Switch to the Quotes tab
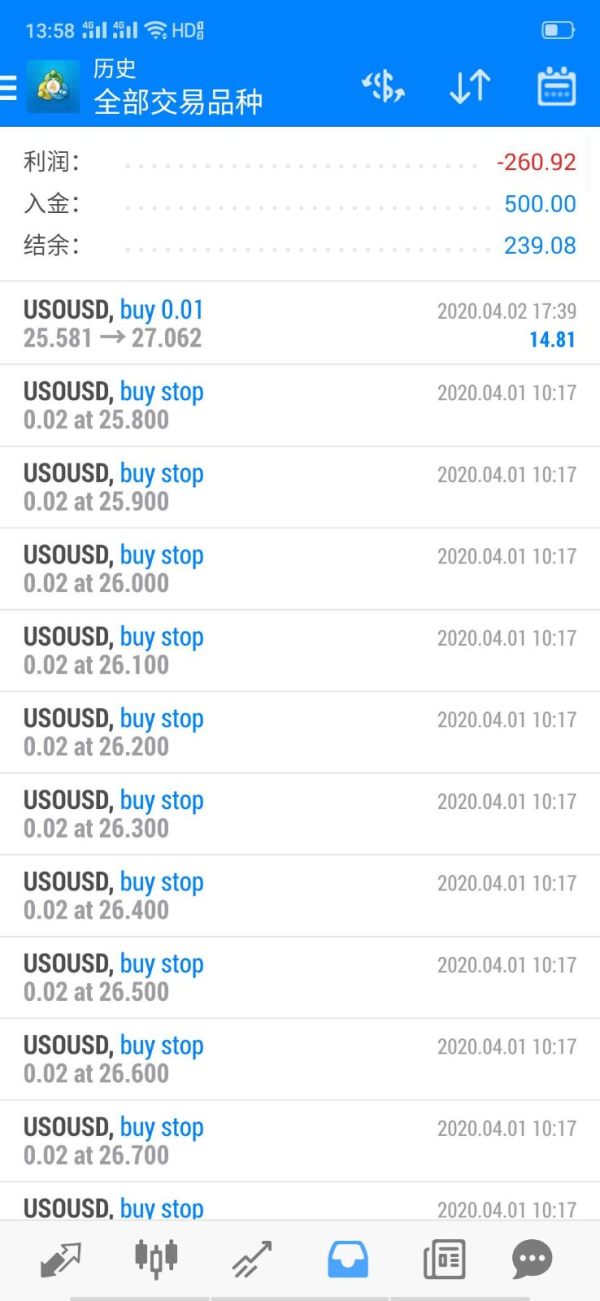This screenshot has width=600, height=1301. [61, 1259]
